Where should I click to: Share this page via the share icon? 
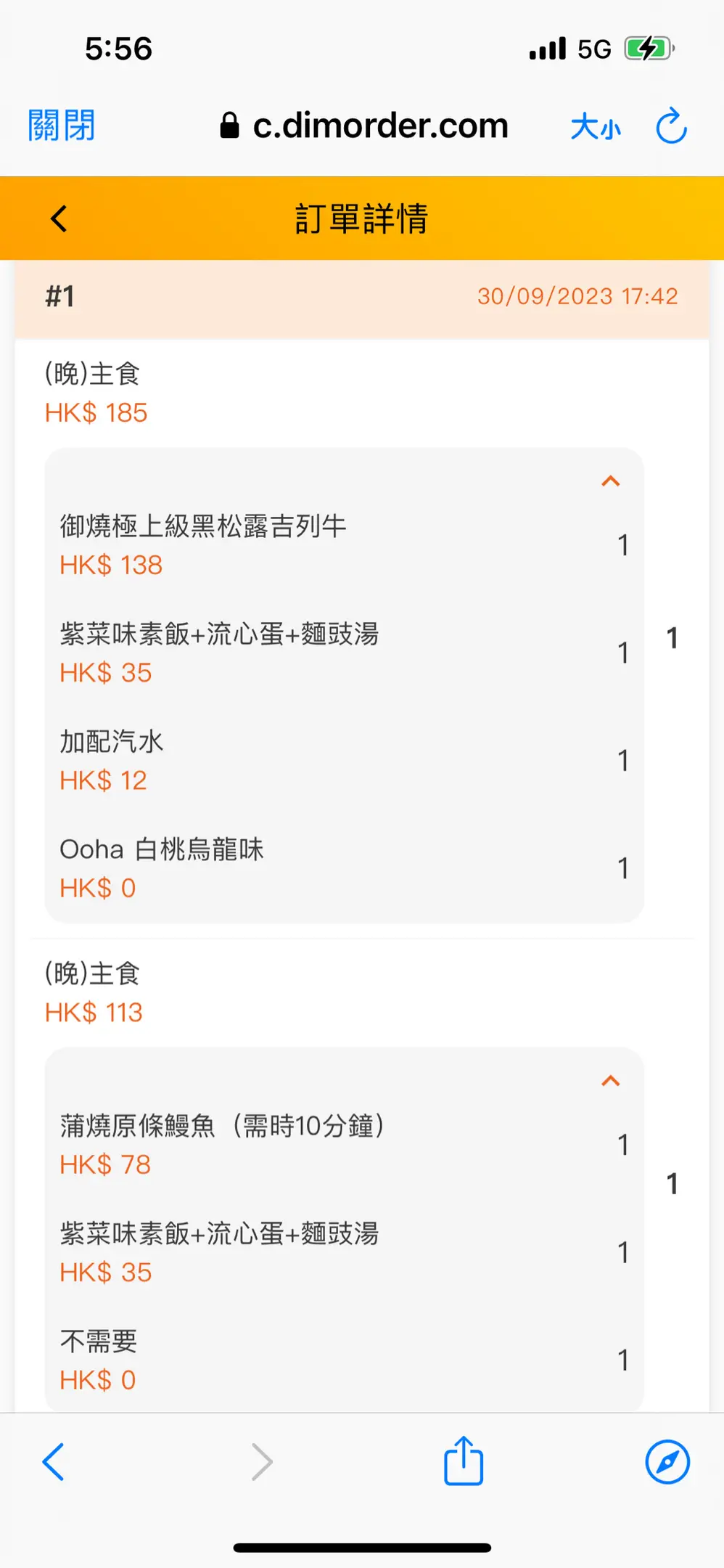point(464,1460)
